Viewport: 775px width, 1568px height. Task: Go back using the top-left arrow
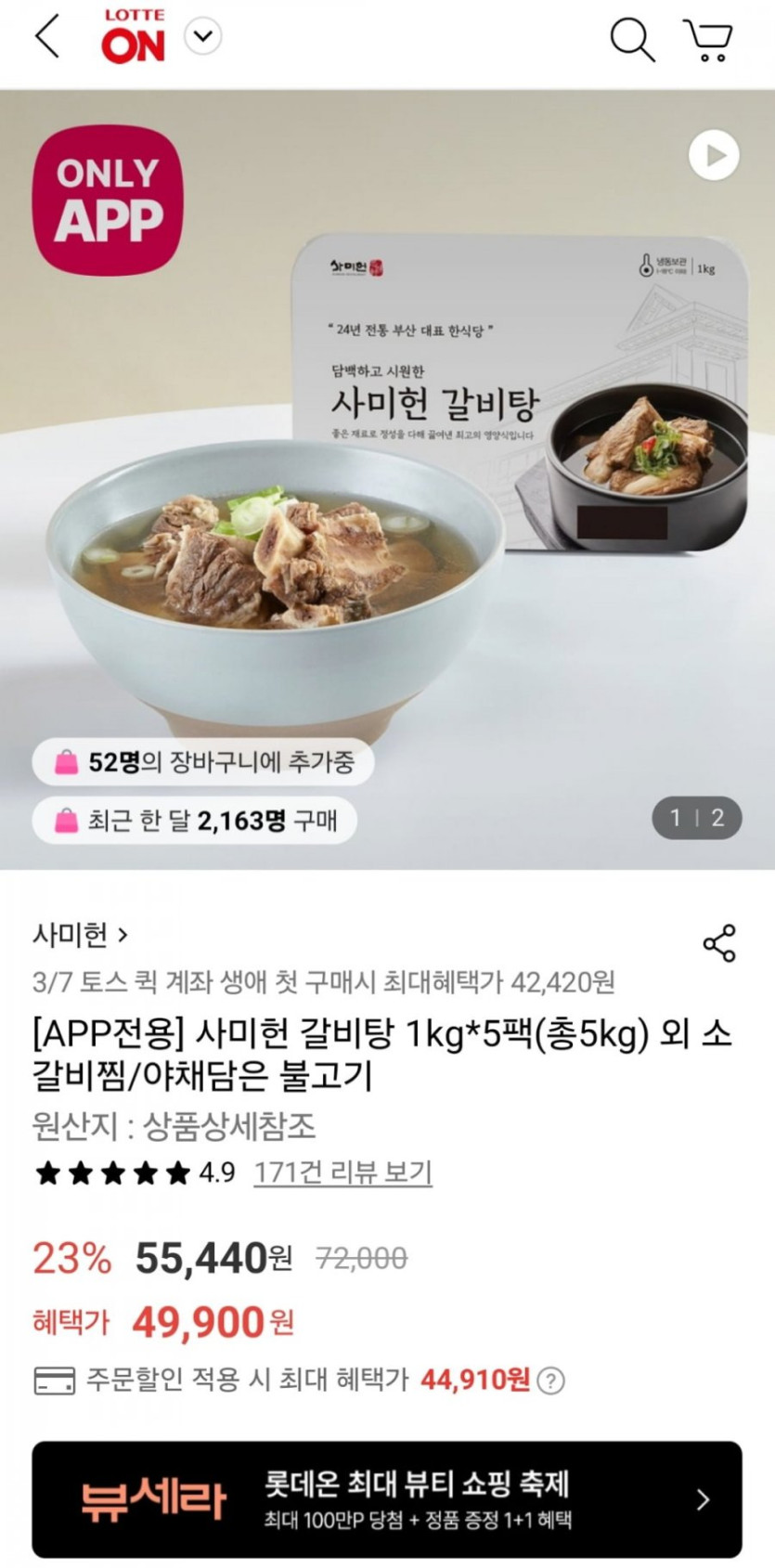47,38
